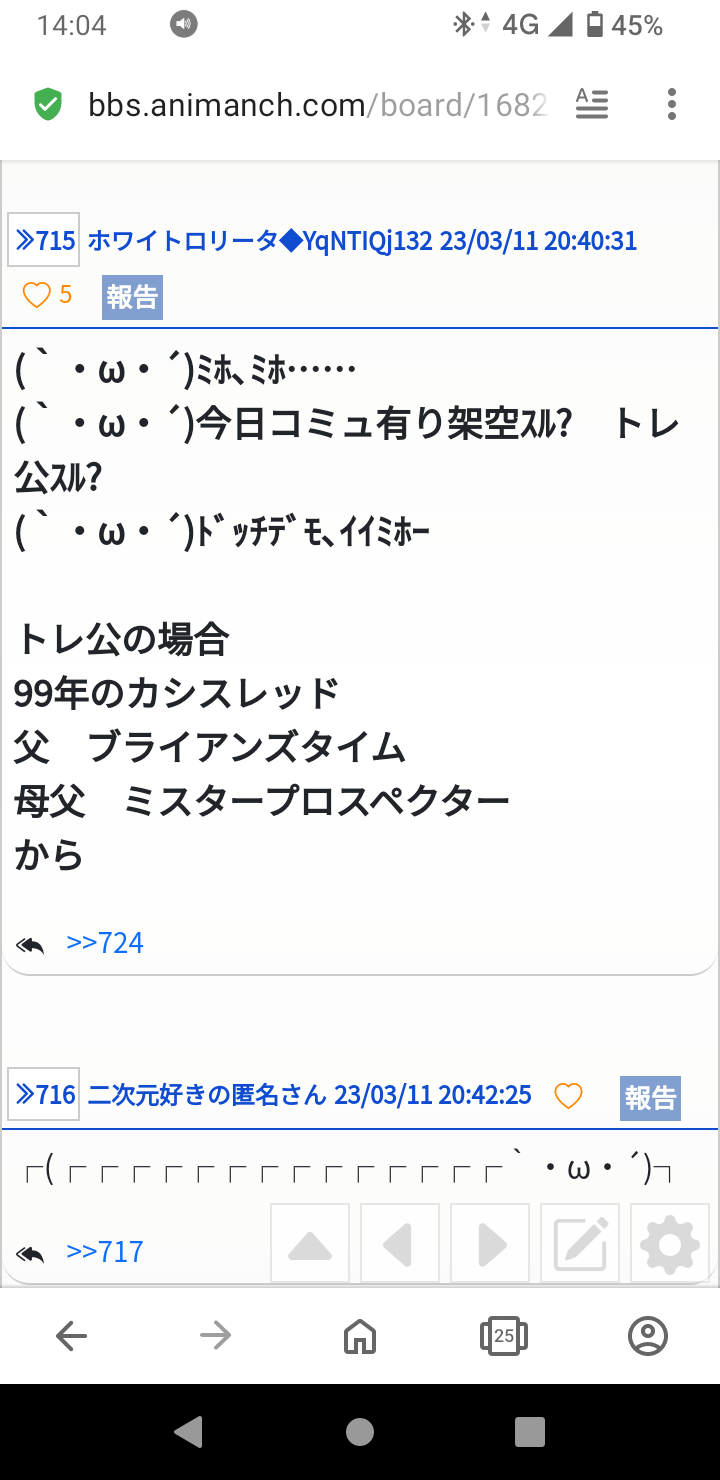Tap the up arrow floating button
Viewport: 720px width, 1480px height.
(310, 1243)
